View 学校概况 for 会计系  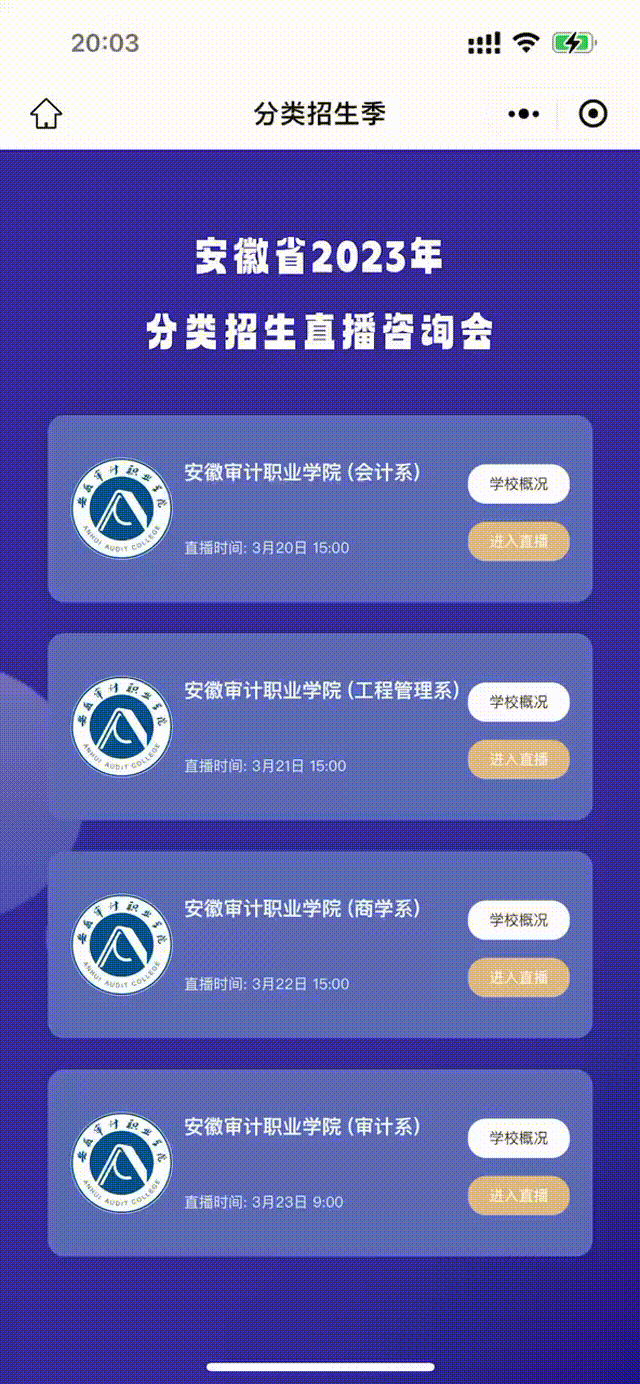[518, 484]
